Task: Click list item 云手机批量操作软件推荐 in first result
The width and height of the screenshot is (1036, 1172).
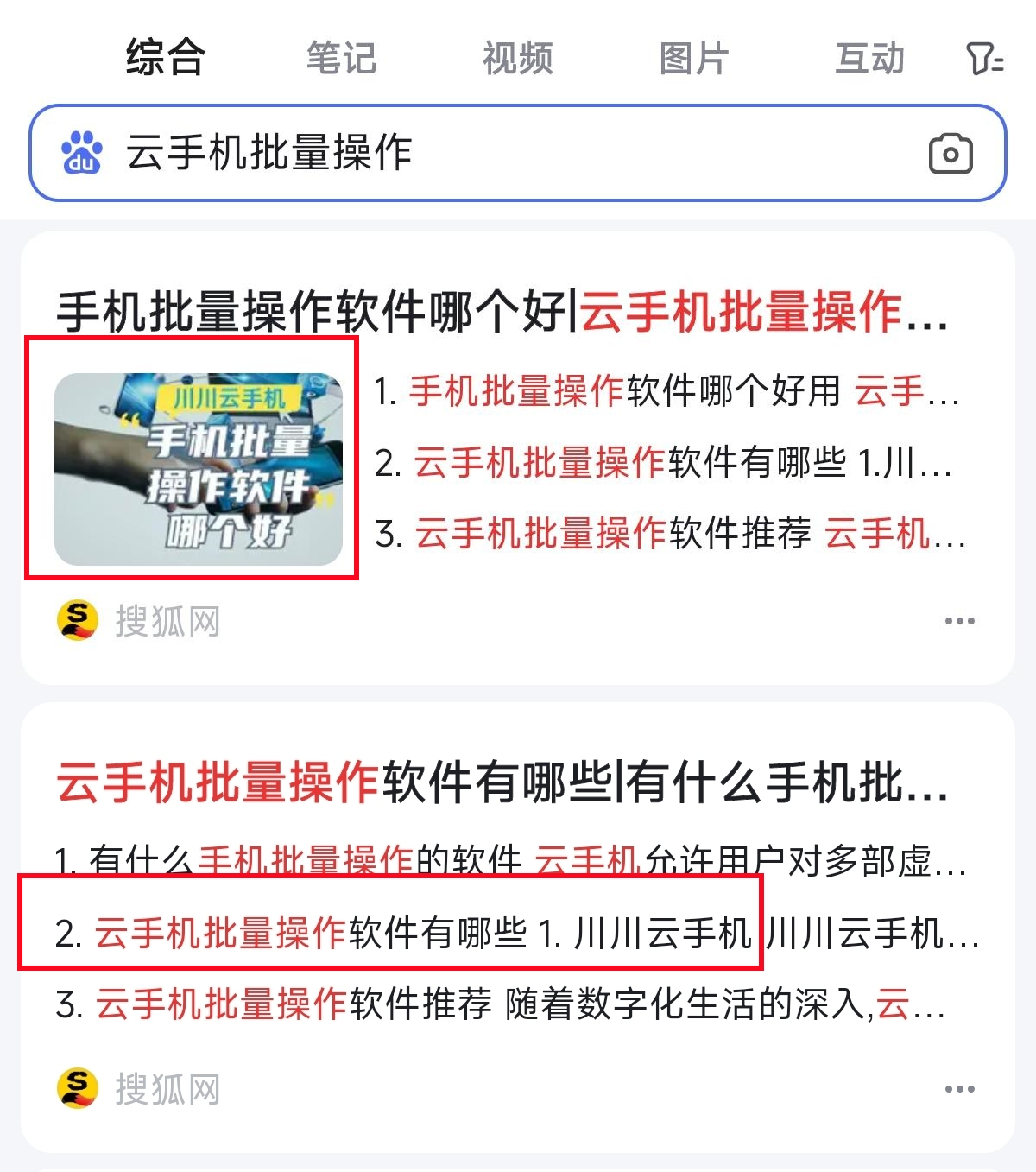Action: coord(665,534)
